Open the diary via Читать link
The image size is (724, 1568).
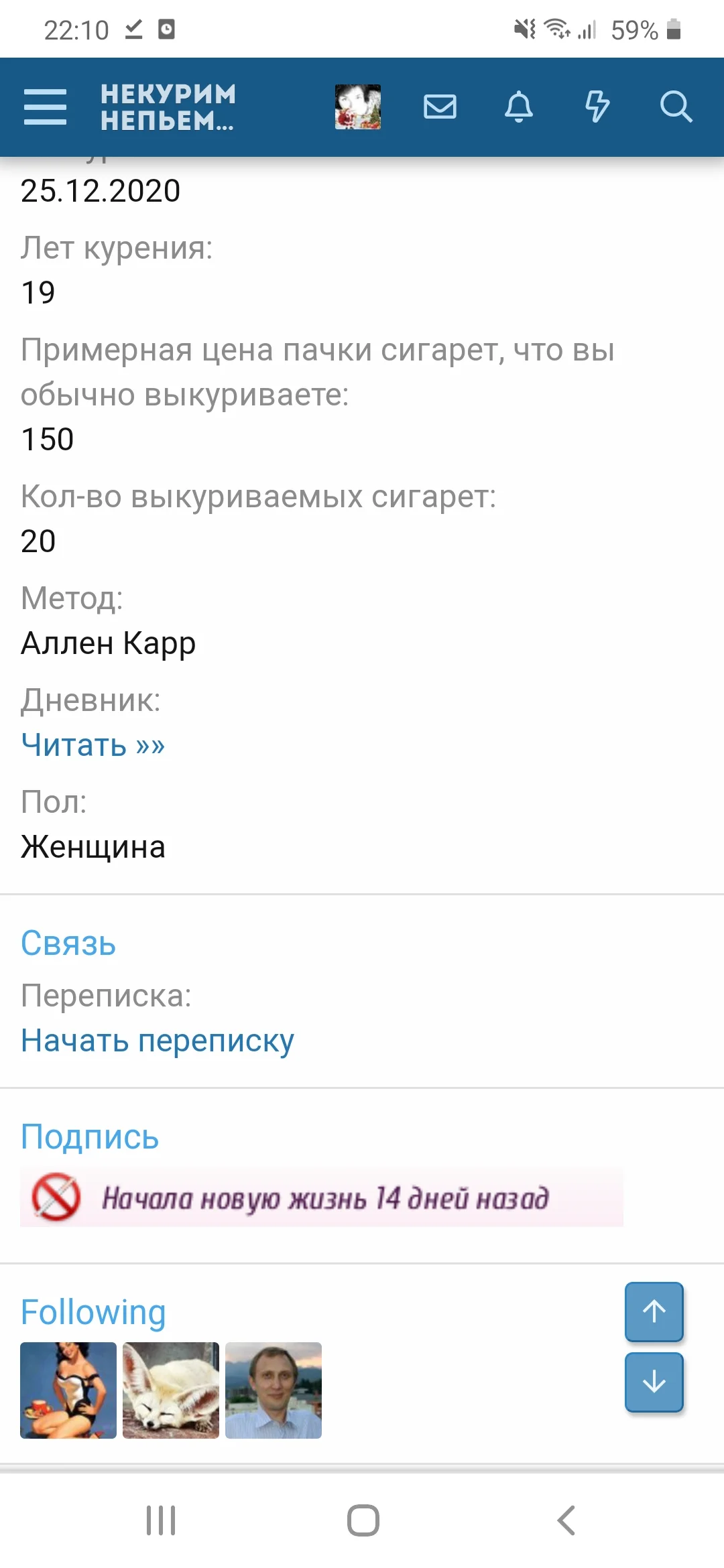(x=93, y=745)
